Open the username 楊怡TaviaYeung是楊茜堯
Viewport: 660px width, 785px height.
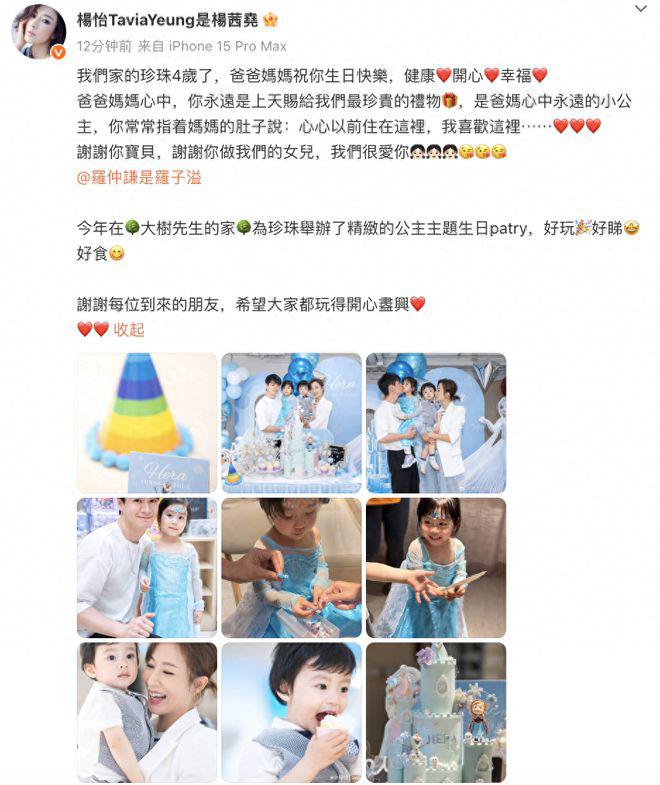pos(168,19)
